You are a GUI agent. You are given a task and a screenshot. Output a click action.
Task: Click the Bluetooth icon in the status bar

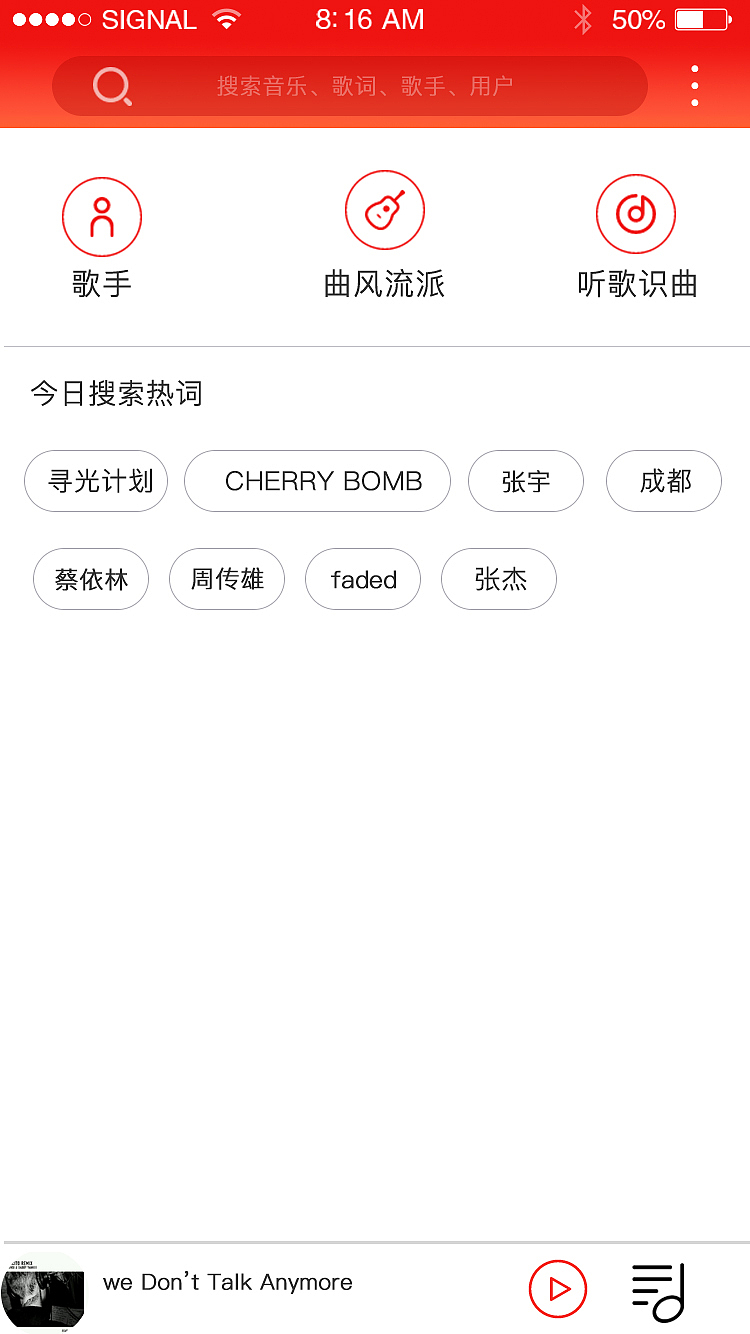click(x=584, y=18)
